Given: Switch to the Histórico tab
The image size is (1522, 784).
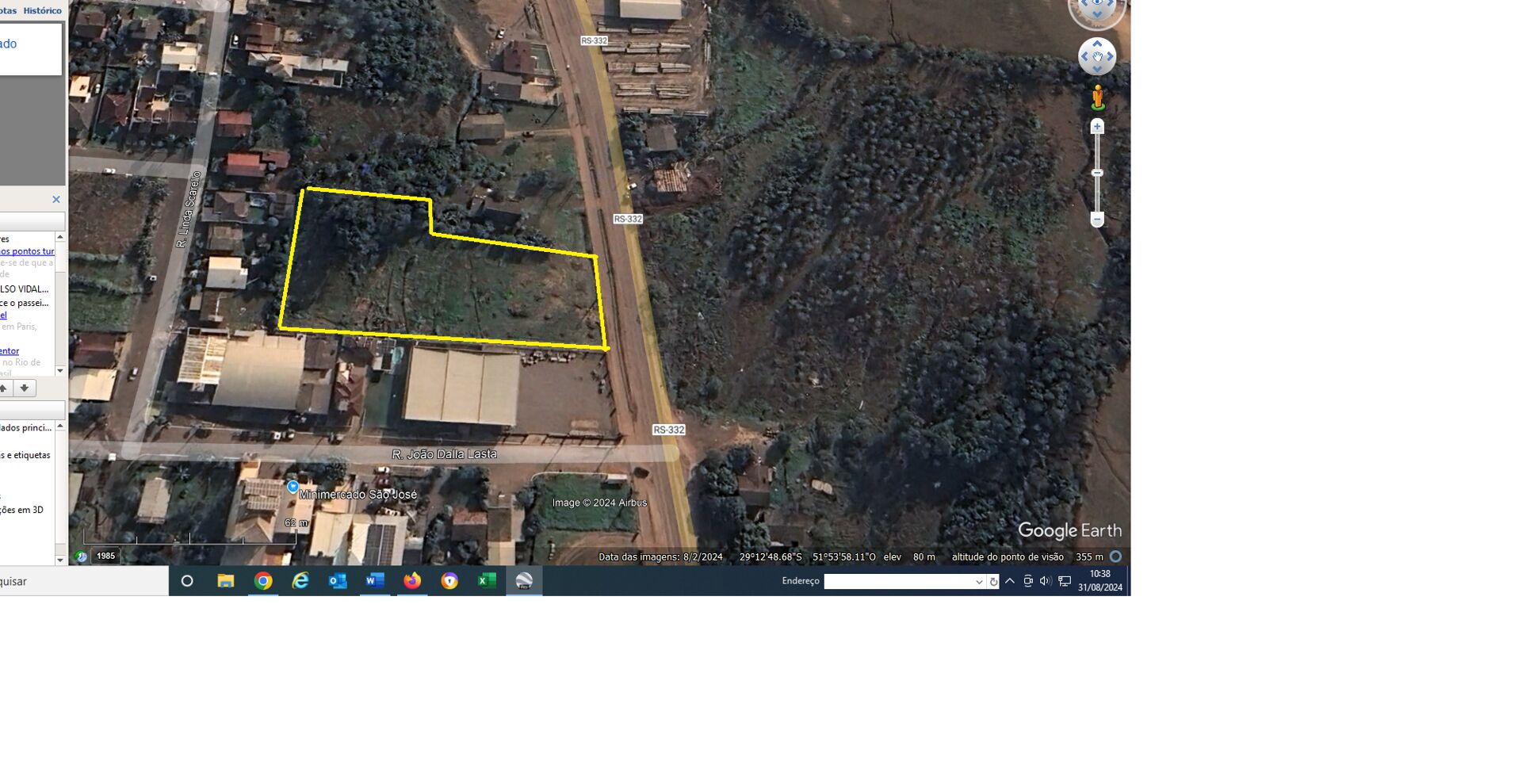Looking at the screenshot, I should (x=42, y=10).
